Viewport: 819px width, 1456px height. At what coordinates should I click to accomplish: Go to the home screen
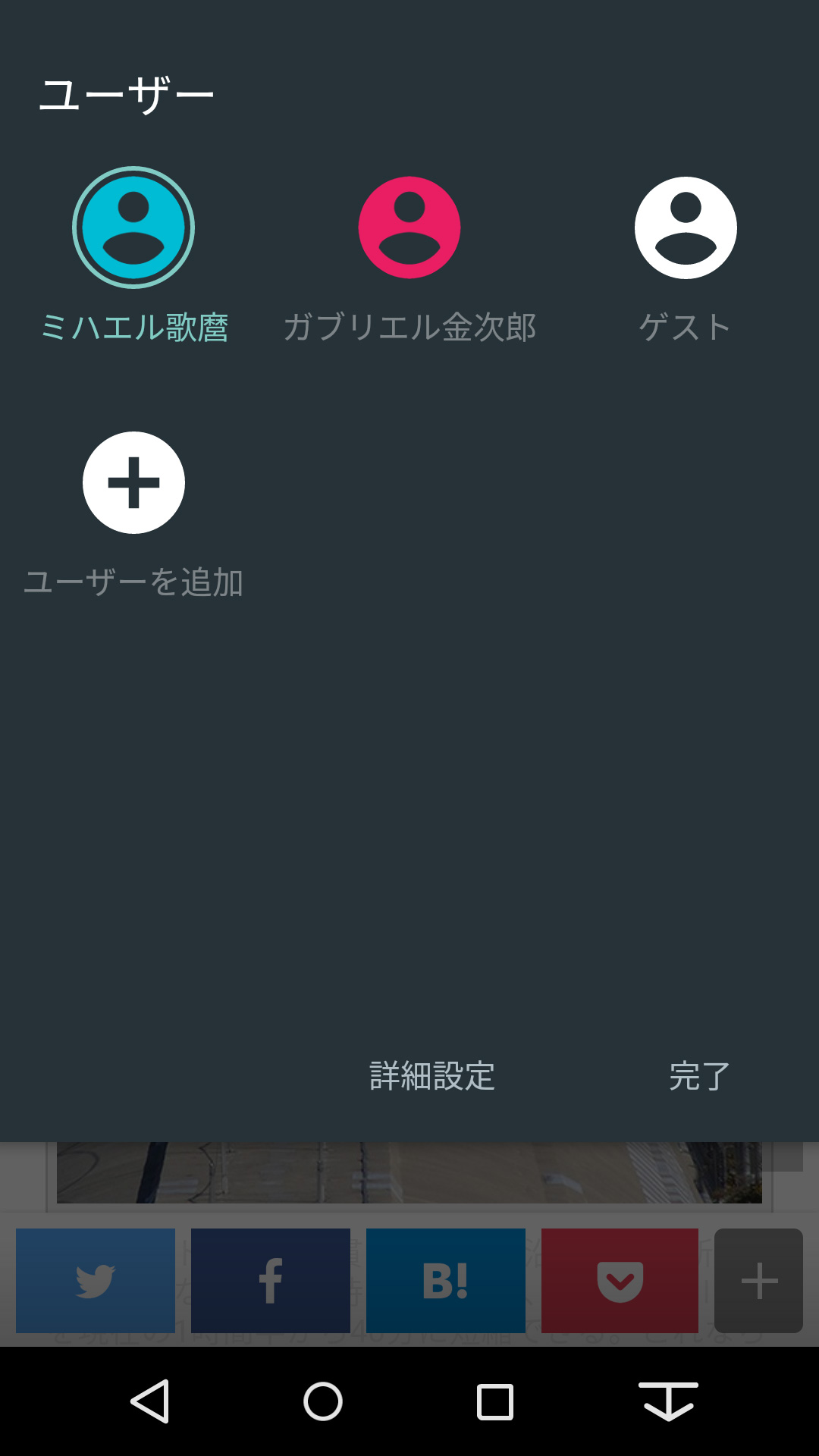[x=323, y=1401]
